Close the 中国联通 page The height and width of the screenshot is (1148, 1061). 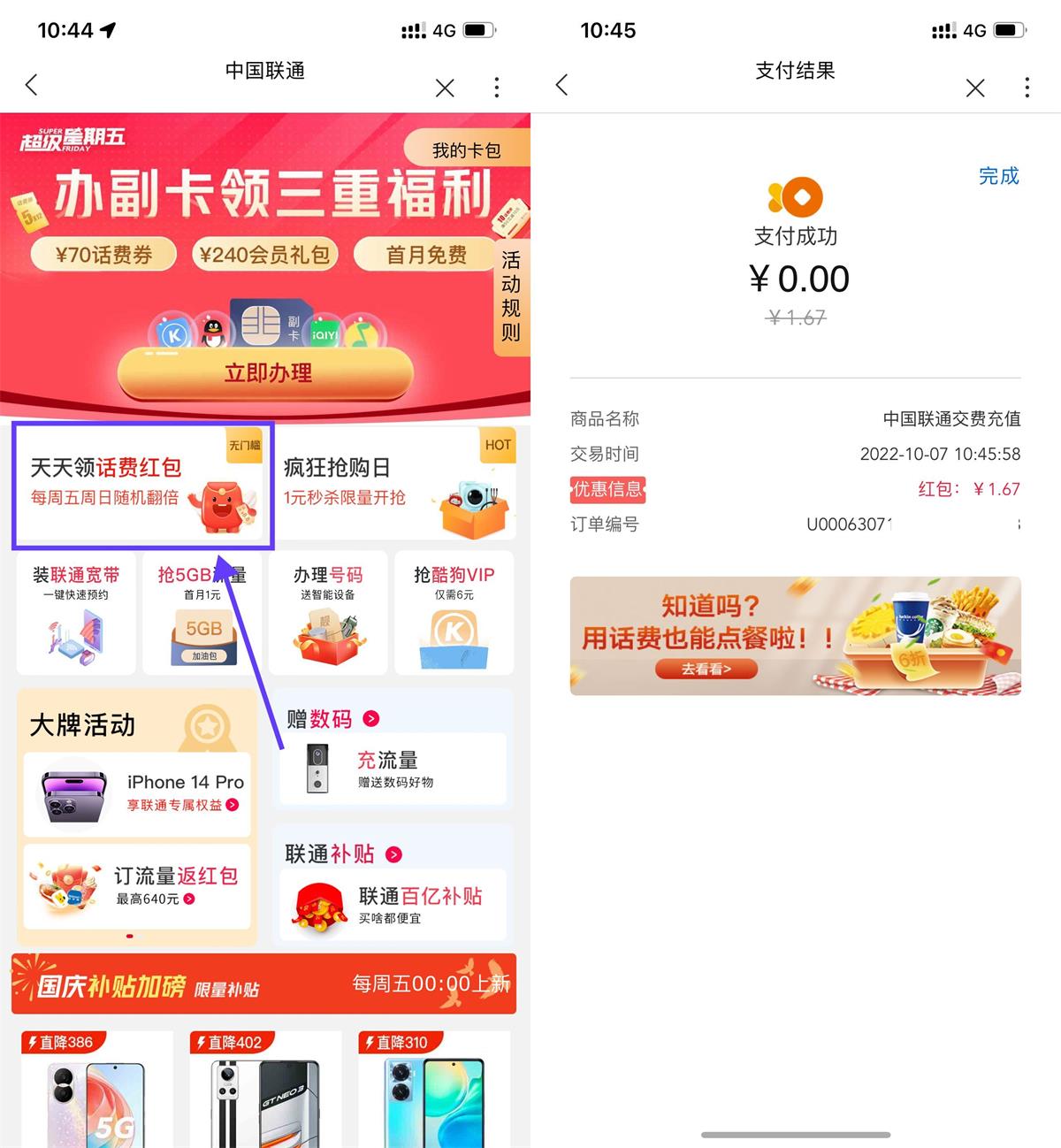click(x=445, y=88)
